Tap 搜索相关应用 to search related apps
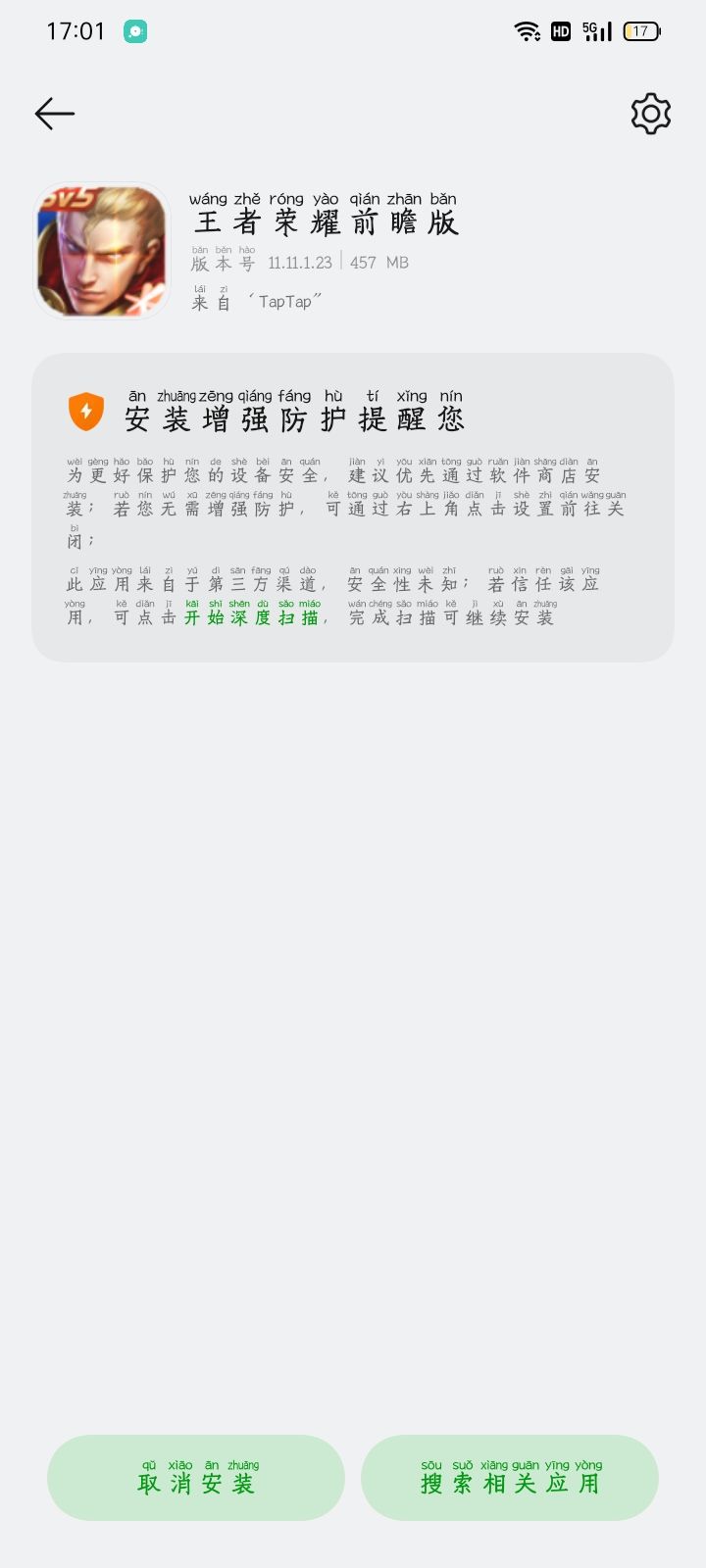 click(x=509, y=1477)
